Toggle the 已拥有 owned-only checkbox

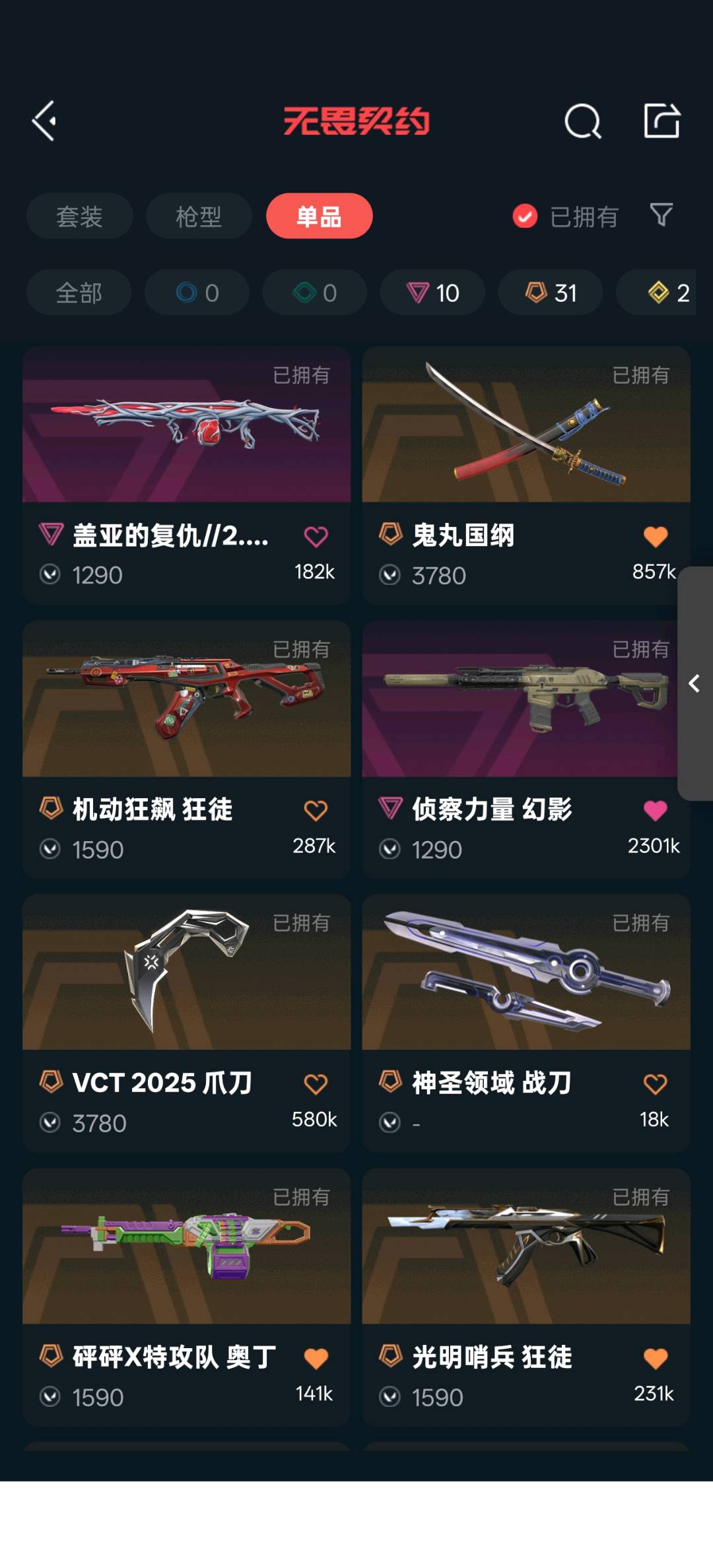click(x=525, y=217)
